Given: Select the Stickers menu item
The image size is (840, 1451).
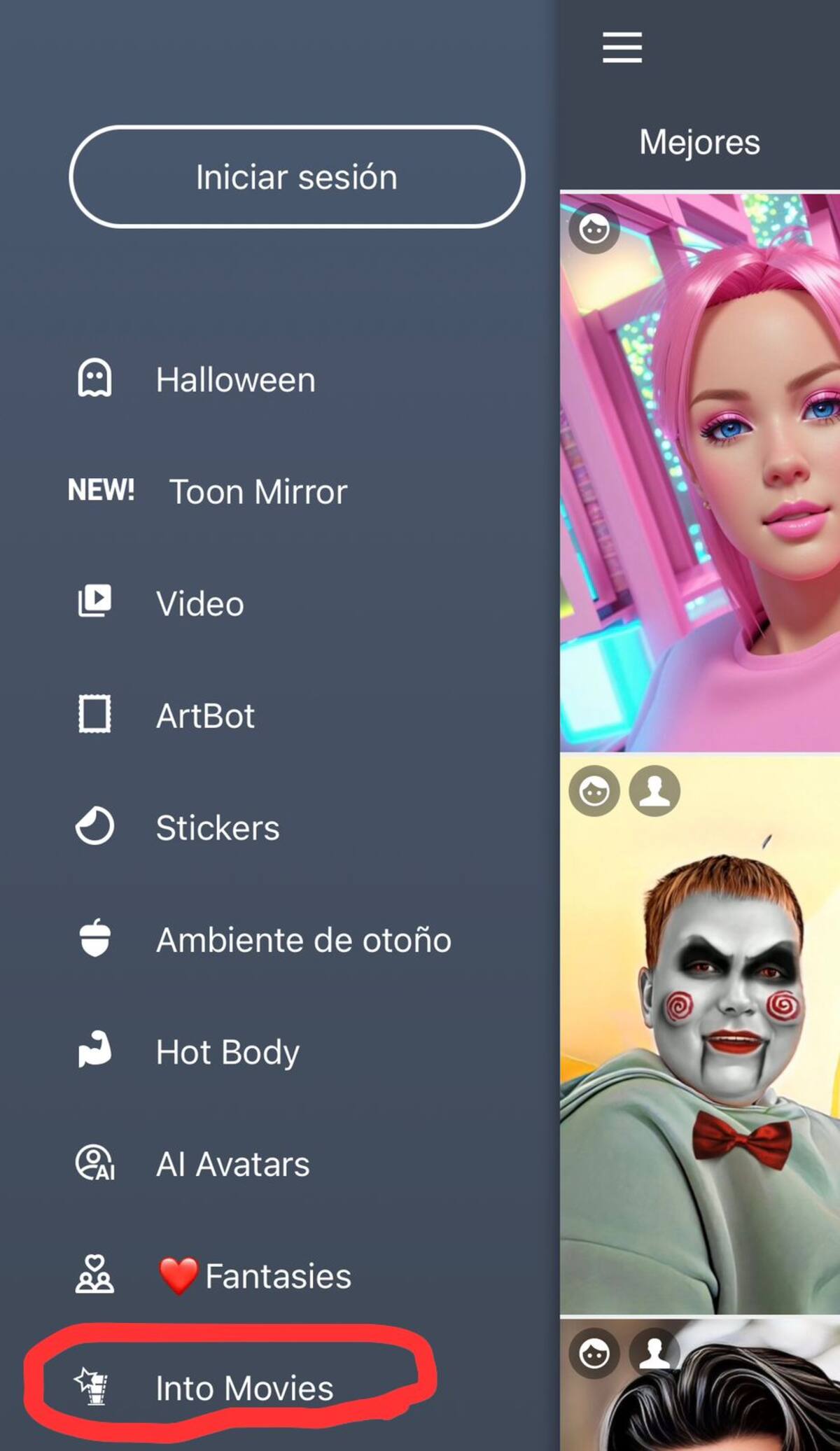Looking at the screenshot, I should click(x=217, y=828).
